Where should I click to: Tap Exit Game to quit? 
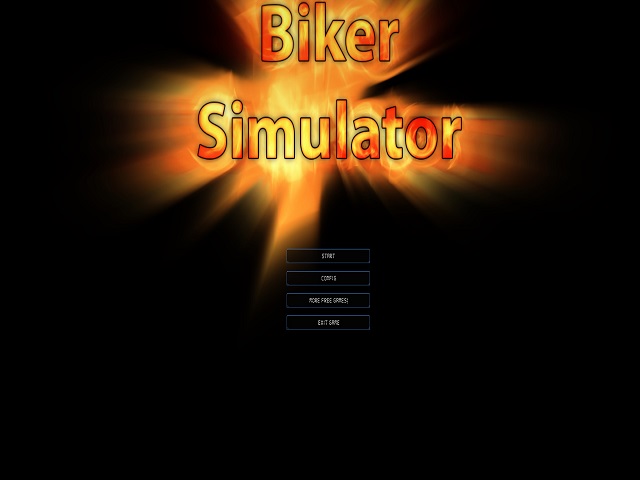(328, 322)
